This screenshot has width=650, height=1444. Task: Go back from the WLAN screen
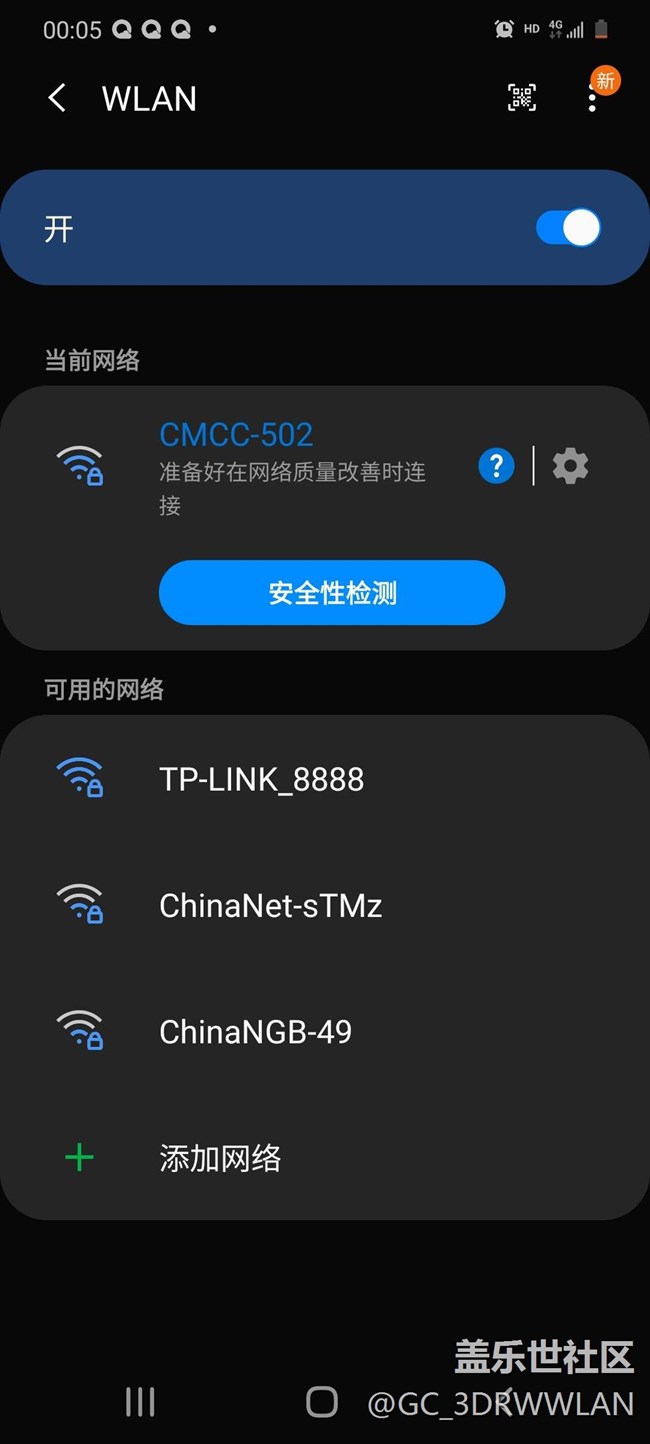point(57,98)
